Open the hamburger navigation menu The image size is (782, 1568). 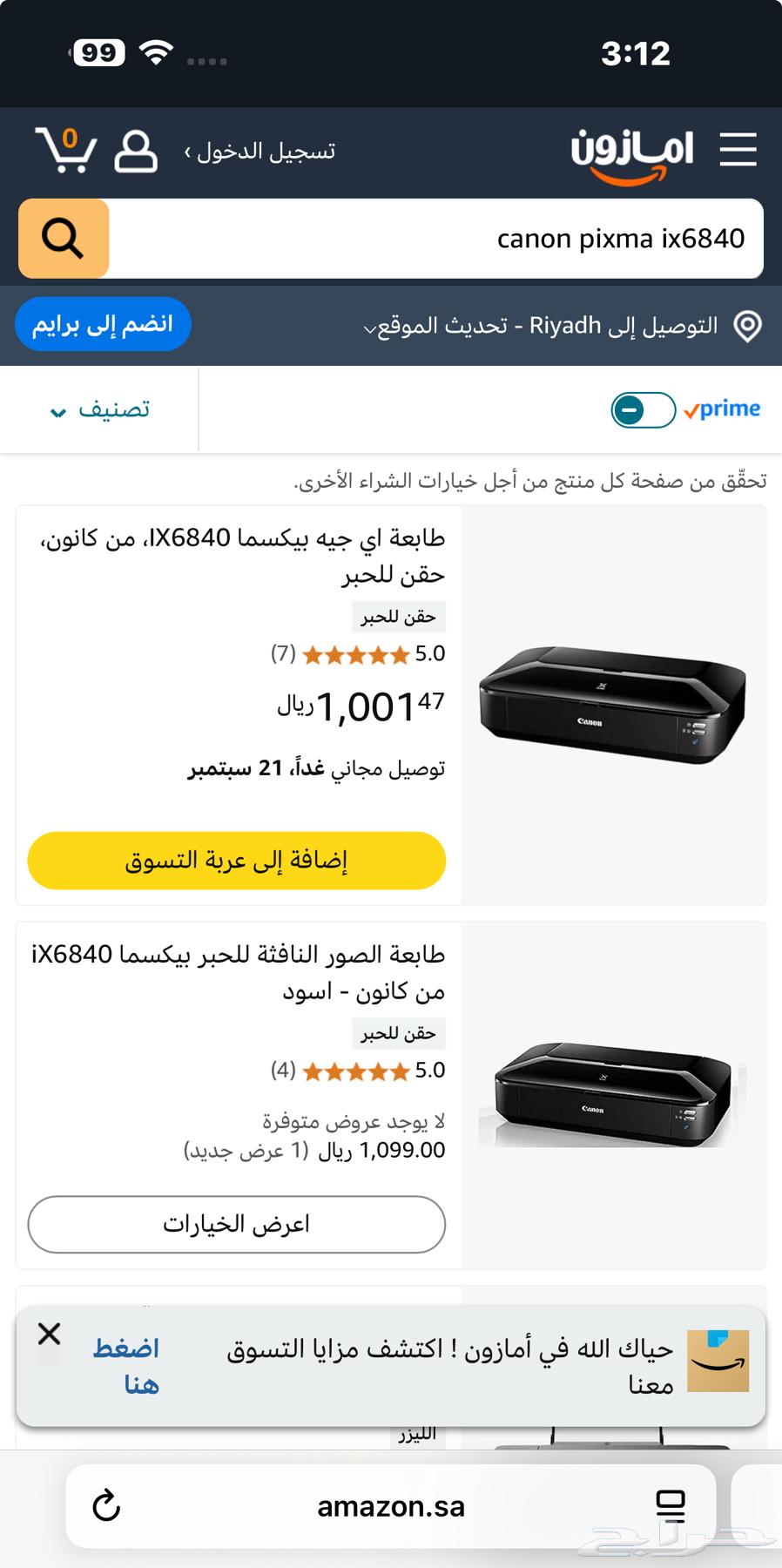(738, 150)
